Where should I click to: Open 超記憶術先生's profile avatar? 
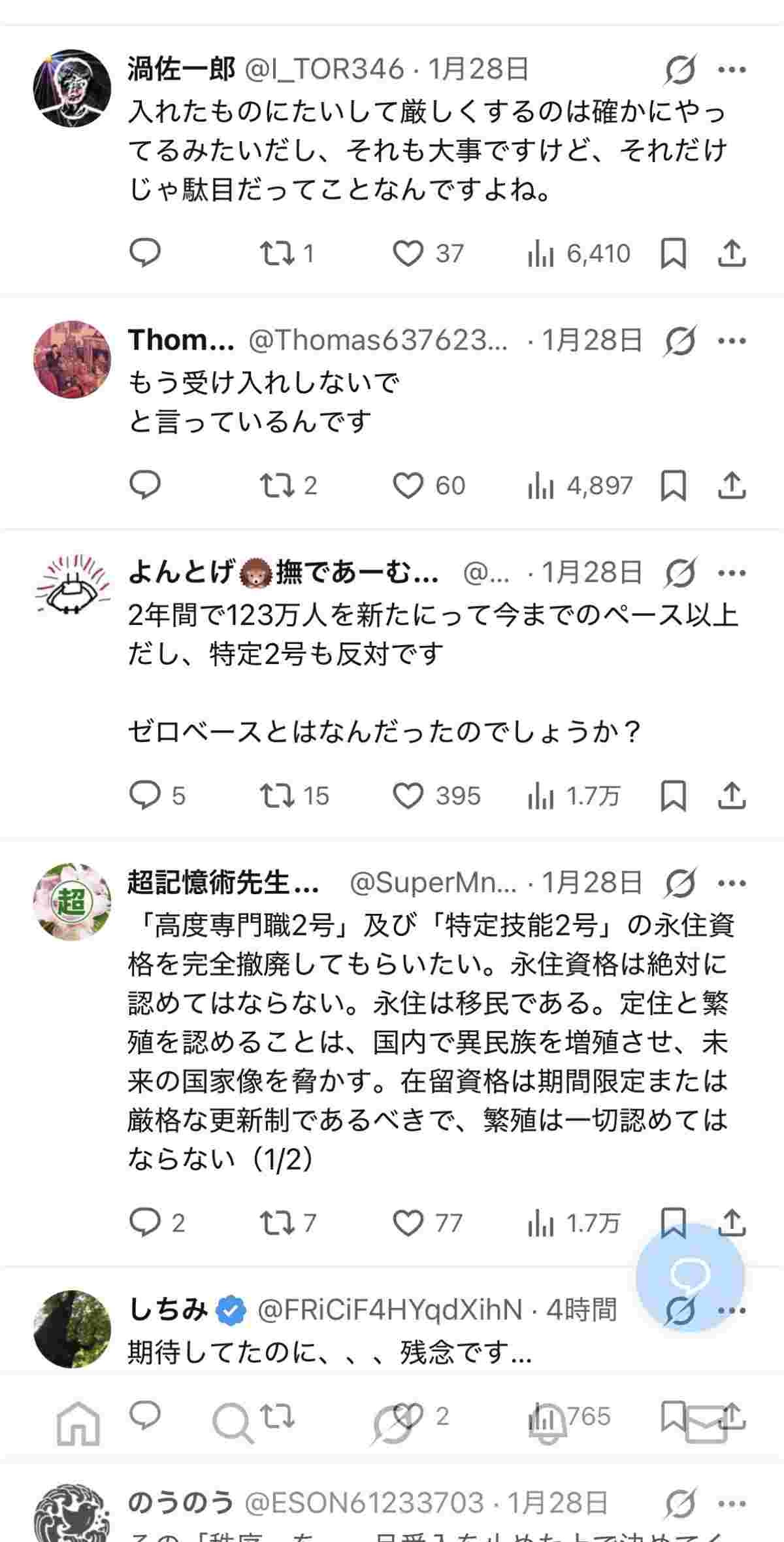72,902
